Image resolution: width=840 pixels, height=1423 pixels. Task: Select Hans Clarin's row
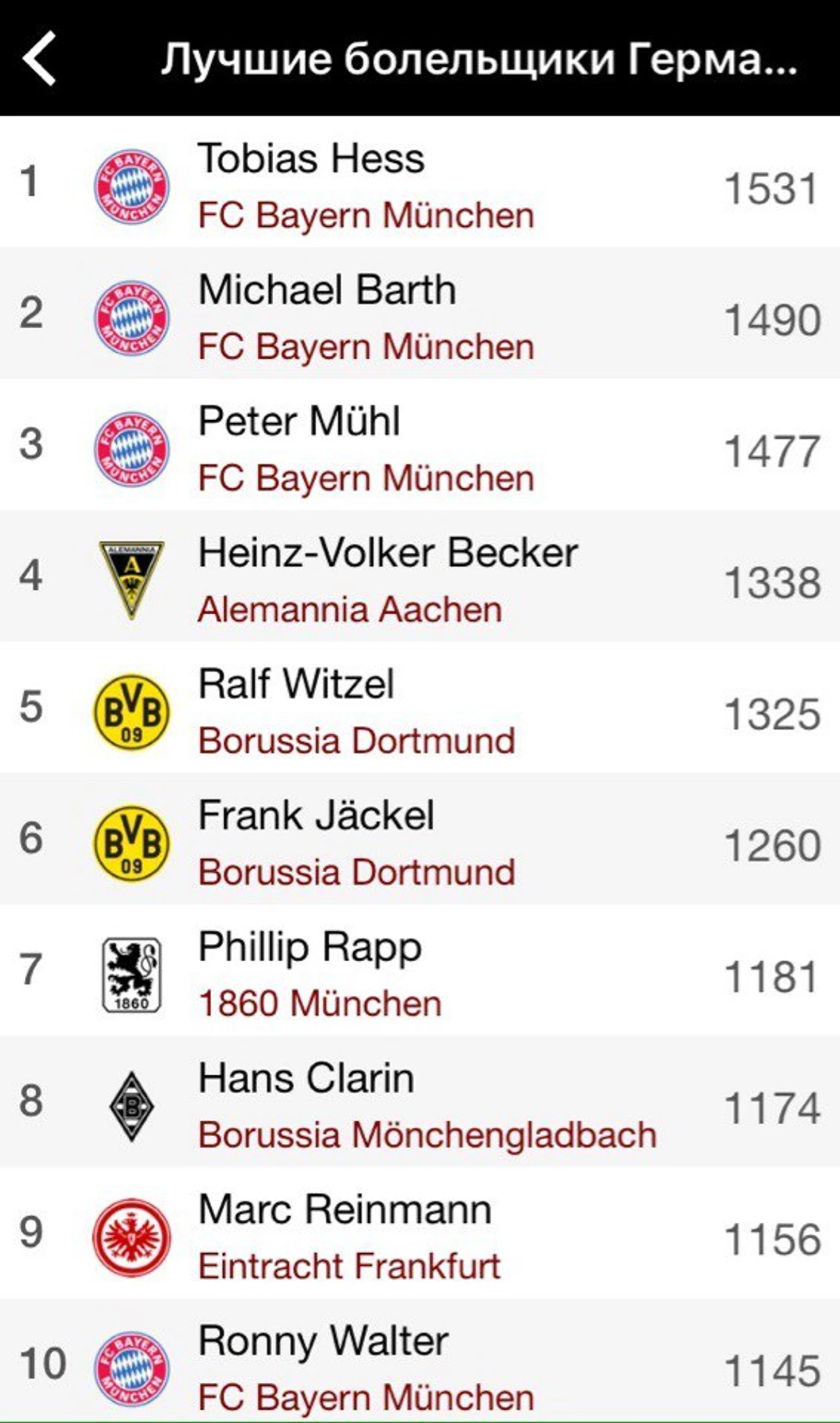pyautogui.click(x=420, y=1101)
